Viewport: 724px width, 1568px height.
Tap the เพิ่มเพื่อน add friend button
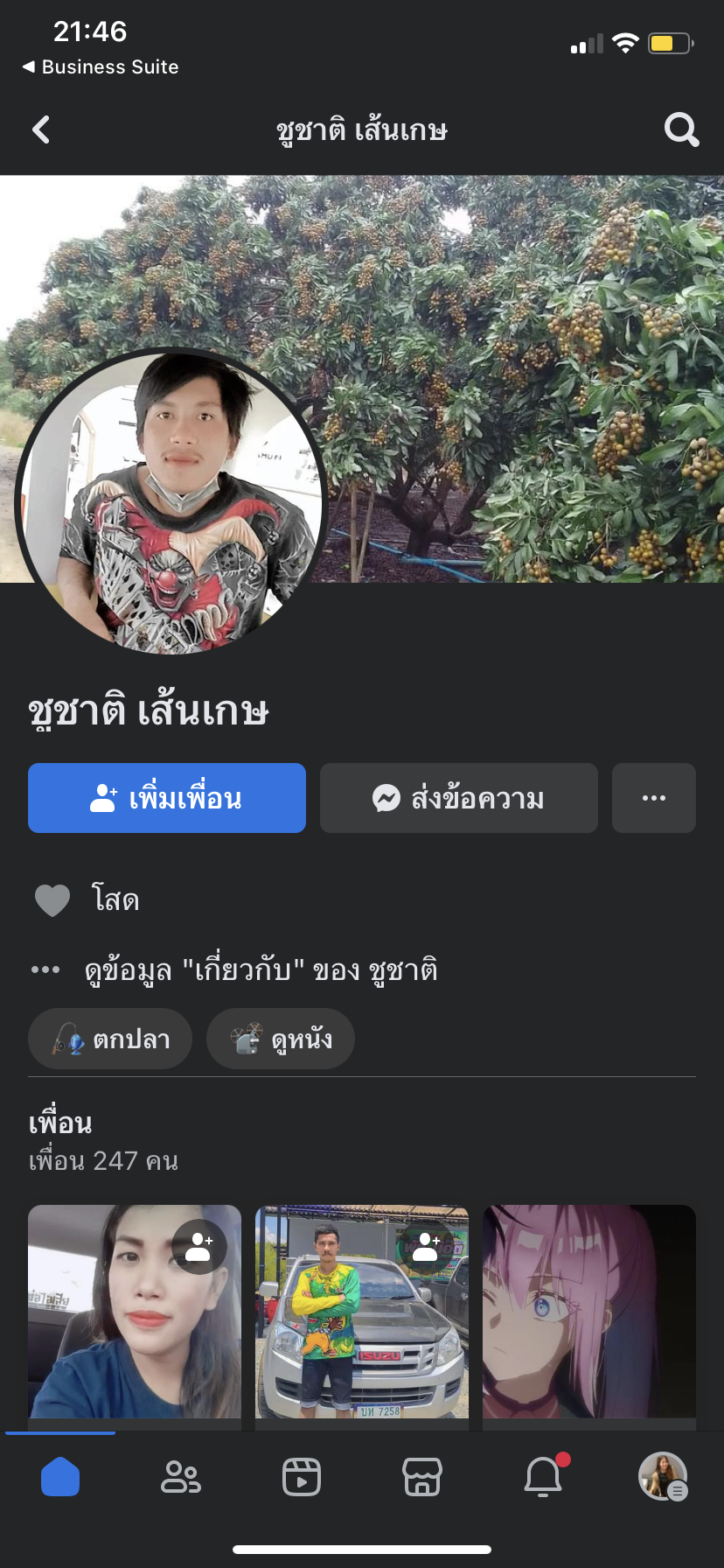[x=167, y=798]
